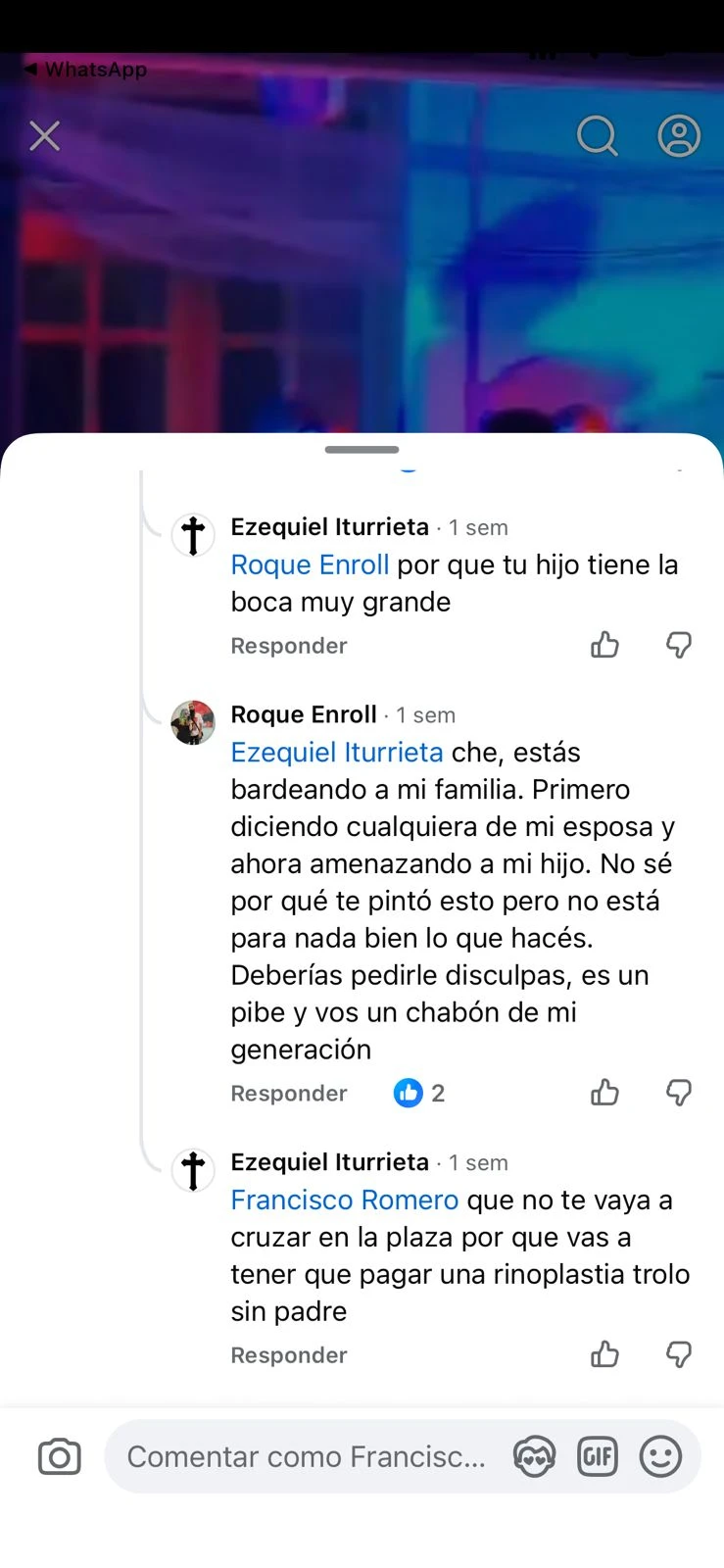Image resolution: width=724 pixels, height=1568 pixels.
Task: Reply to Ezequiel's comment about rinoplastia
Action: 288,1355
